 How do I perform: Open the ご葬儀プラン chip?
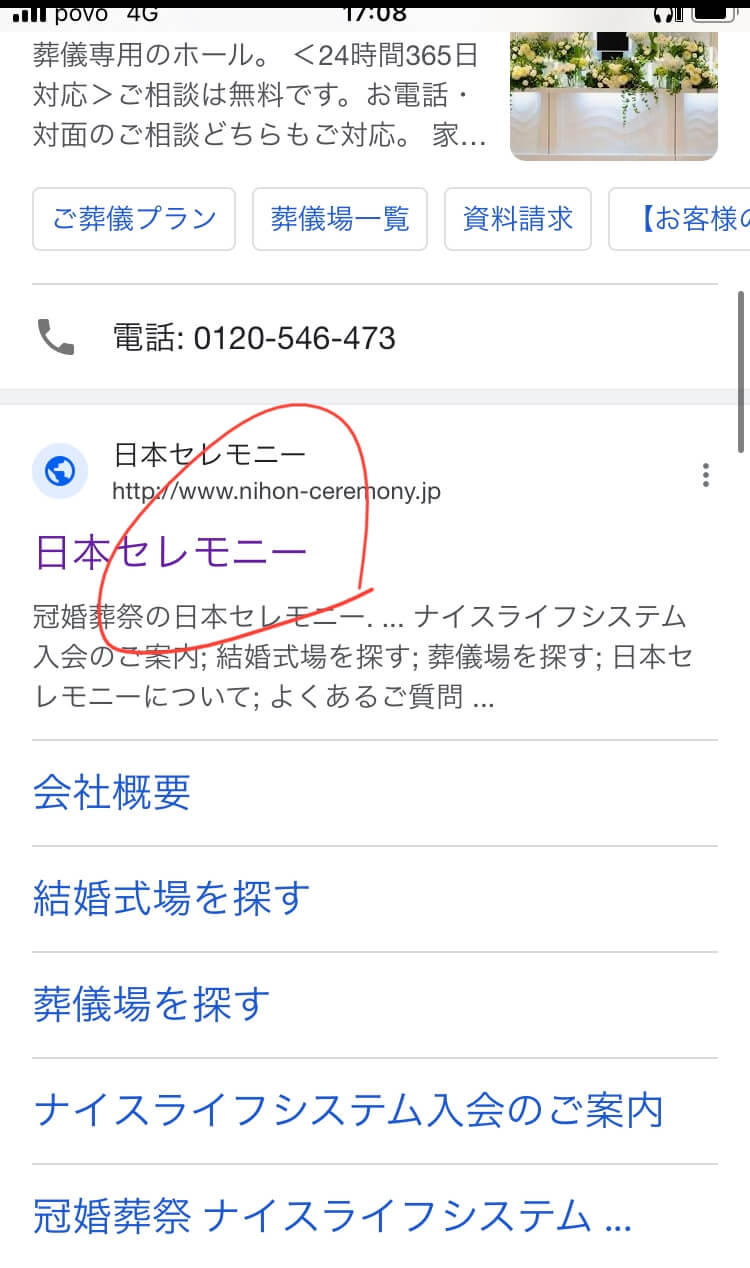pyautogui.click(x=134, y=219)
